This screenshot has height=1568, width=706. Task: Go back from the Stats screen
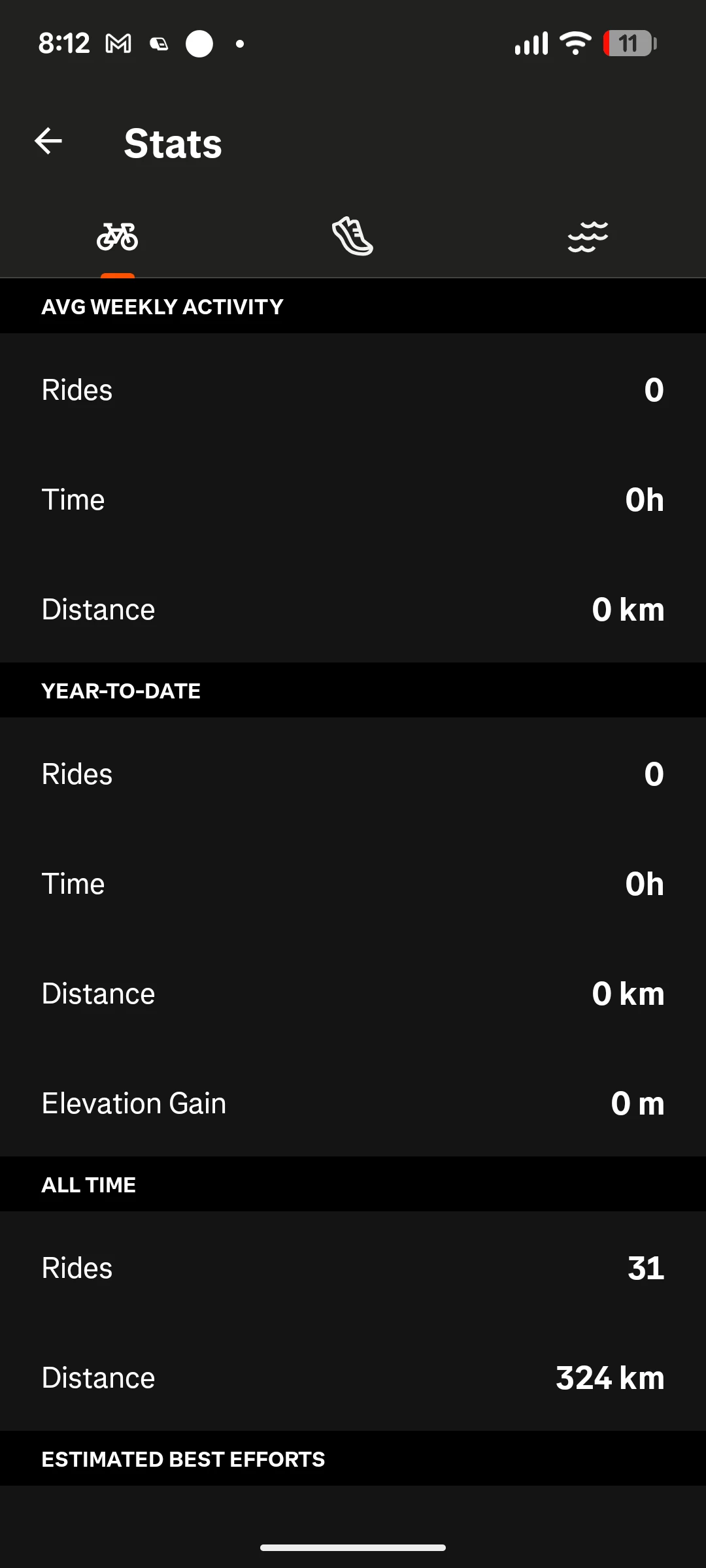(48, 141)
